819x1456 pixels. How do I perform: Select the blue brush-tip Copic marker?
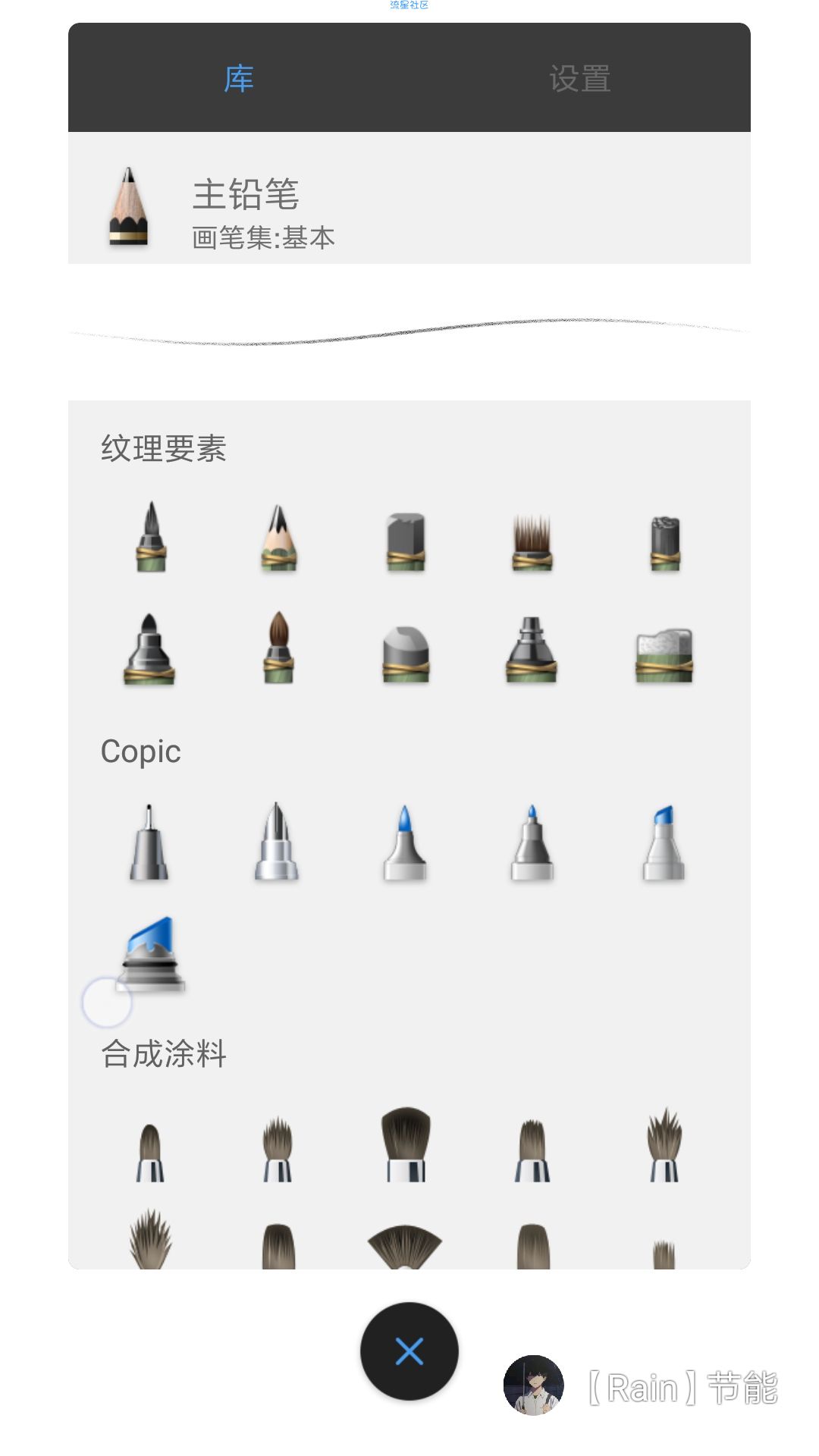tap(405, 843)
